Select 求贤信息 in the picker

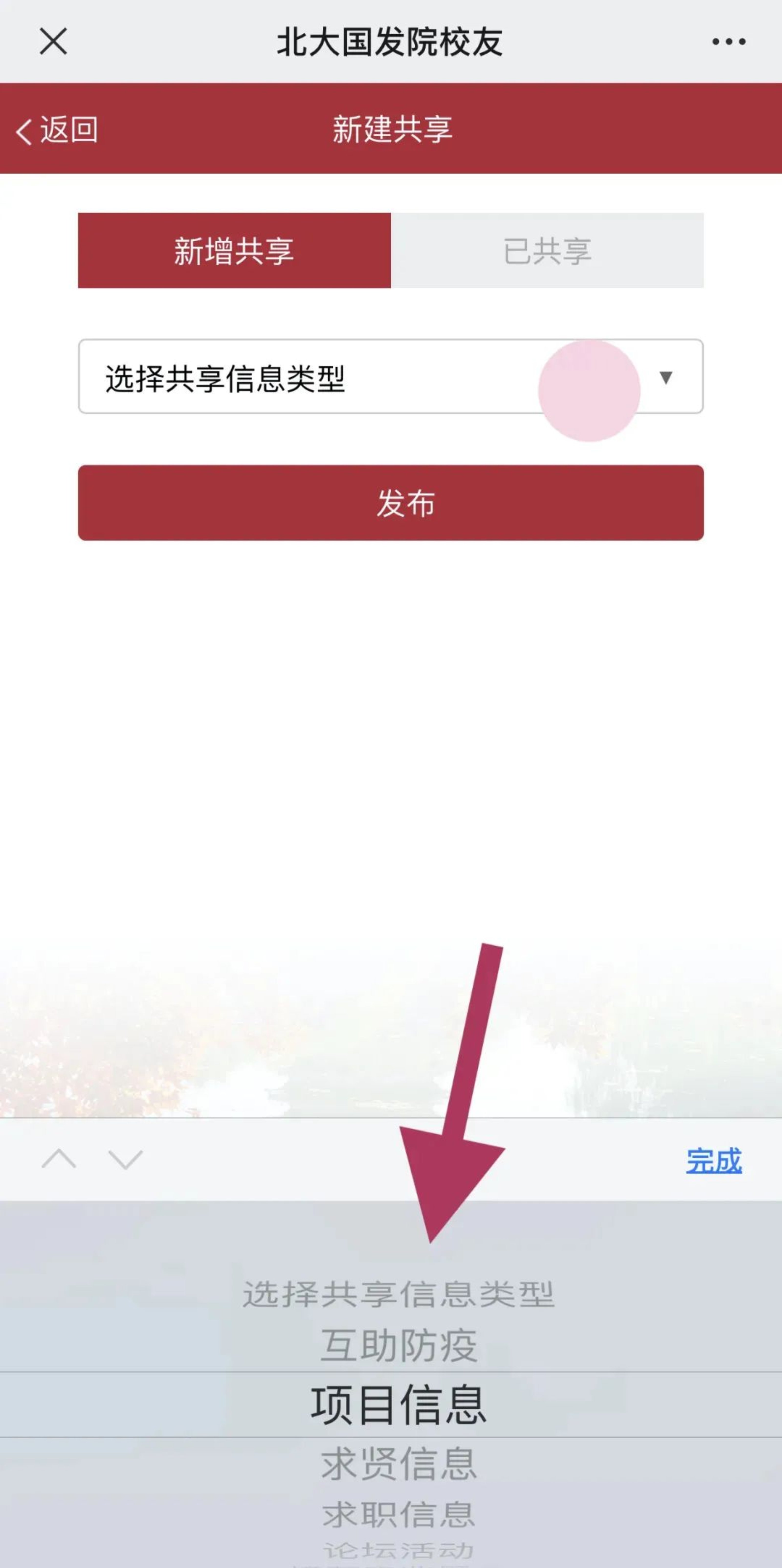pyautogui.click(x=398, y=1464)
